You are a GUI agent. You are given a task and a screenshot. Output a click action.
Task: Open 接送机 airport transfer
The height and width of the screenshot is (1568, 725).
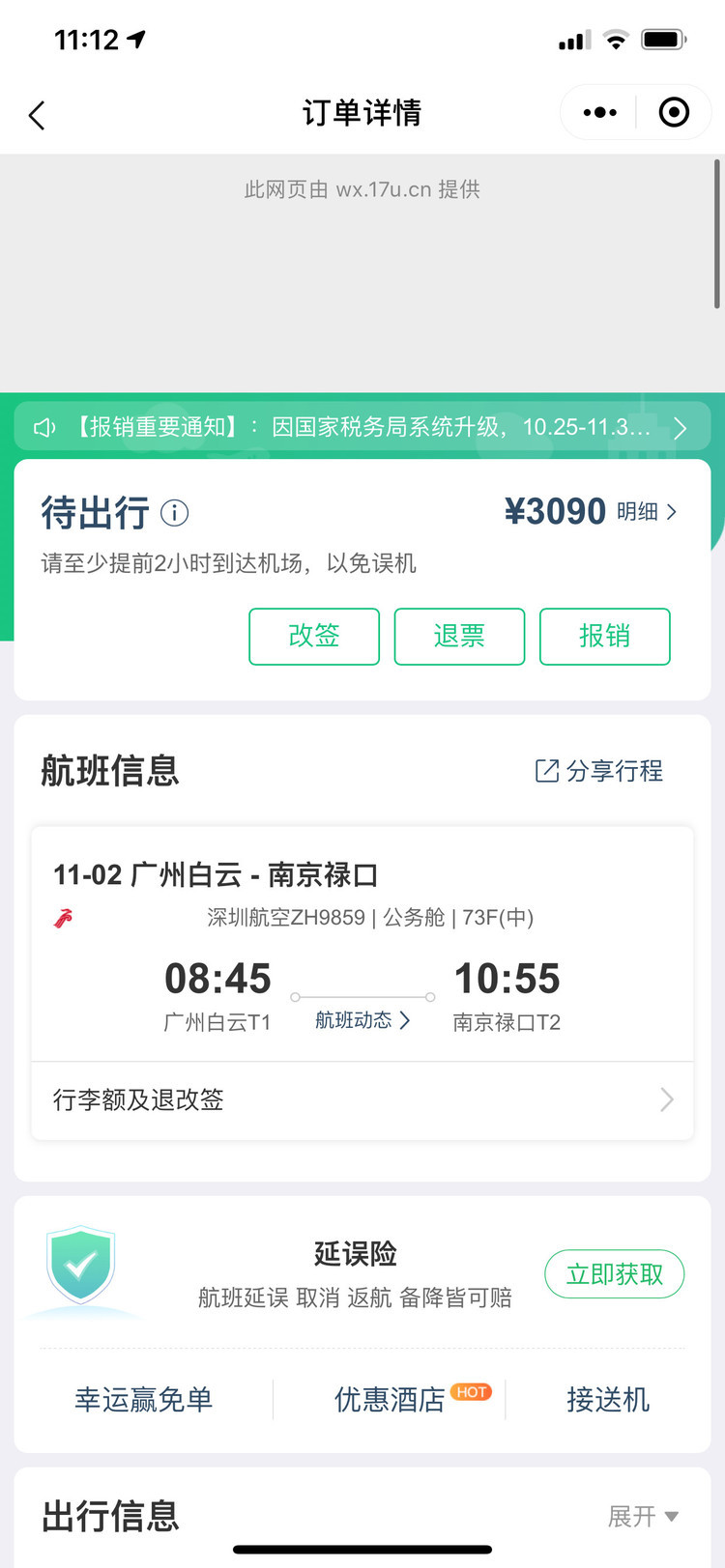[x=607, y=1399]
